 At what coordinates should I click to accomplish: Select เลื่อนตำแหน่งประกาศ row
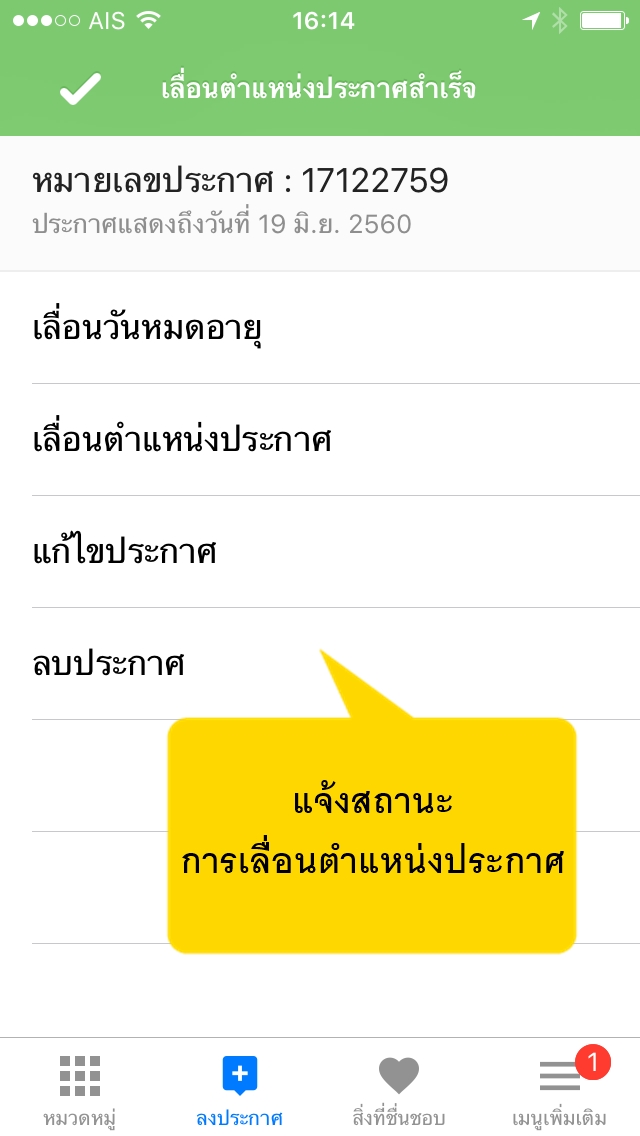182,440
